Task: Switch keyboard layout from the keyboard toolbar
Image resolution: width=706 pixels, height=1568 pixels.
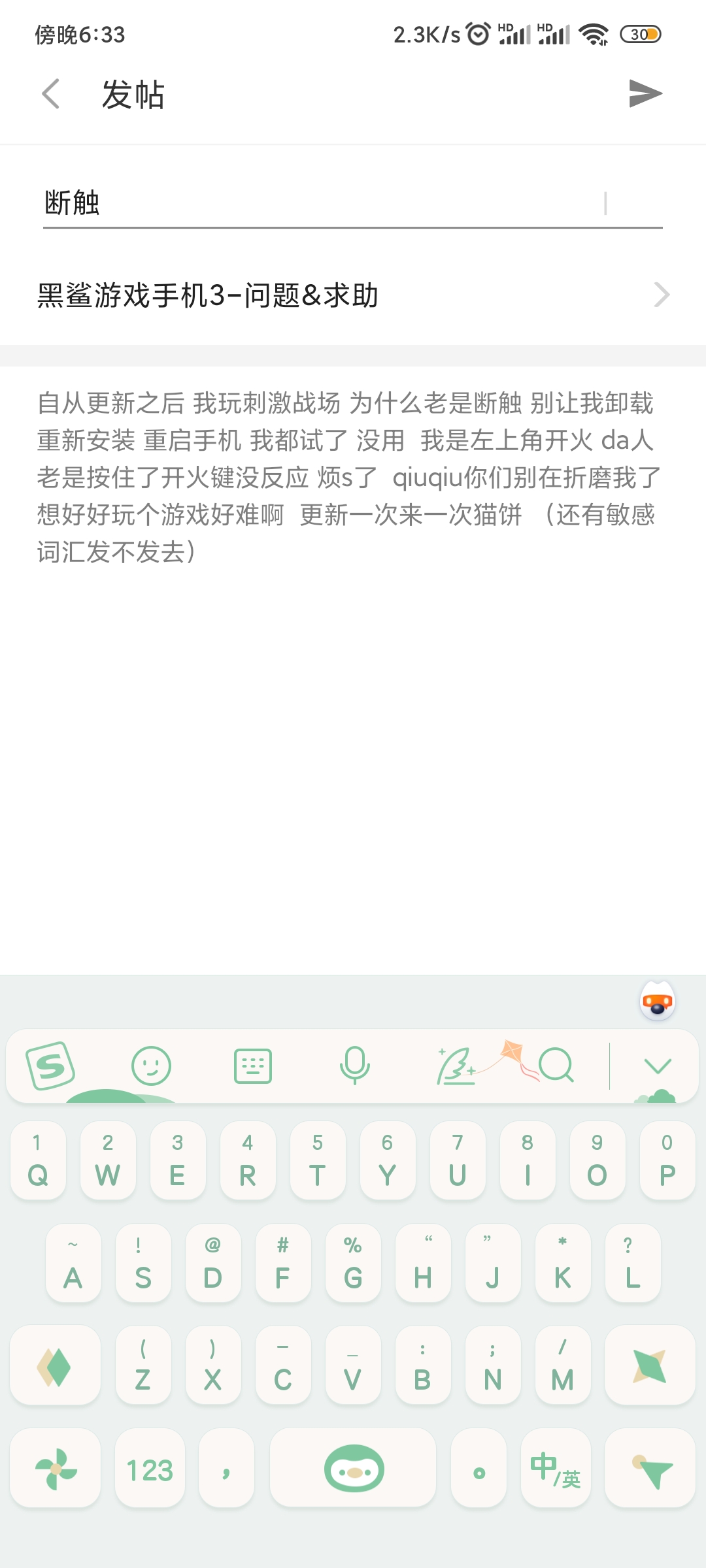Action: [x=253, y=1066]
